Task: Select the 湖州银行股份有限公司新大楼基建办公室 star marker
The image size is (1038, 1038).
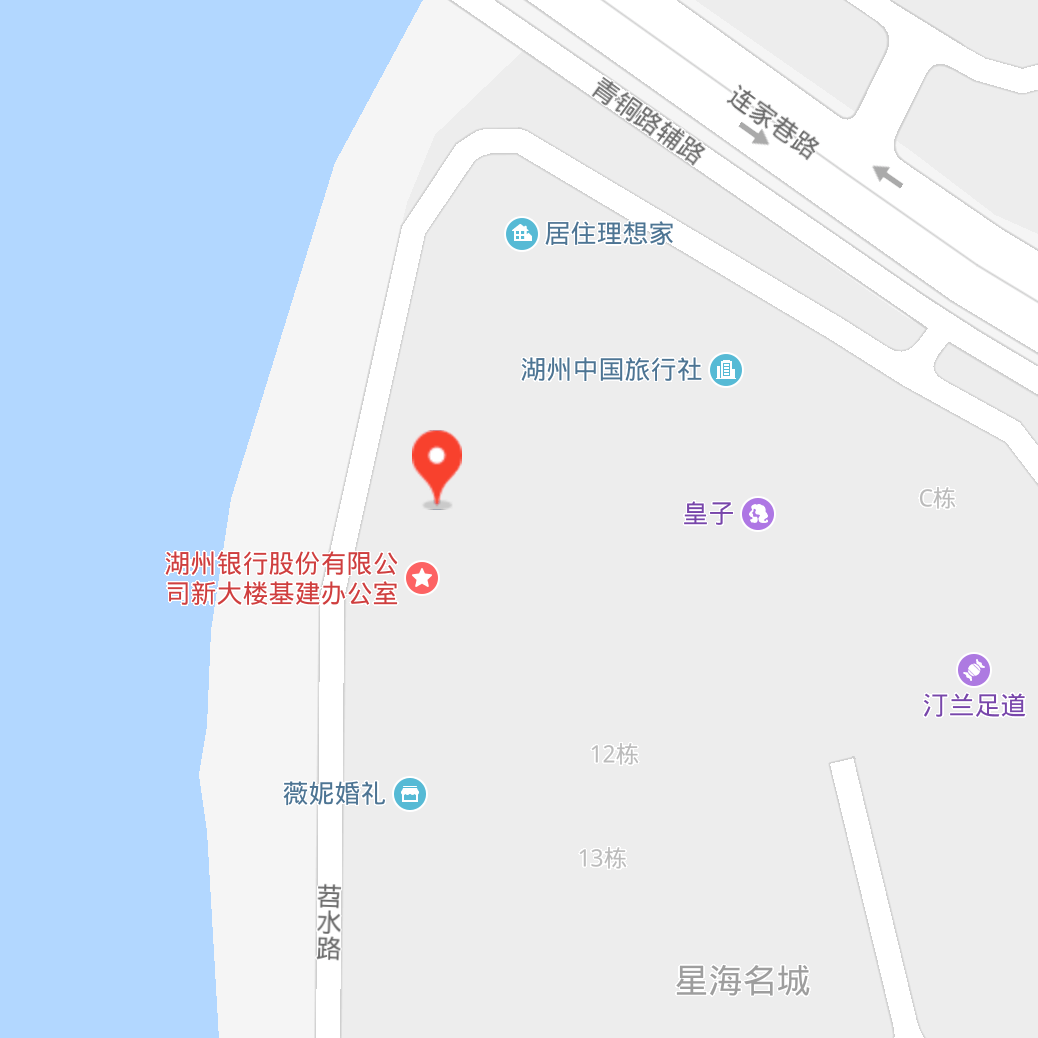Action: coord(422,577)
